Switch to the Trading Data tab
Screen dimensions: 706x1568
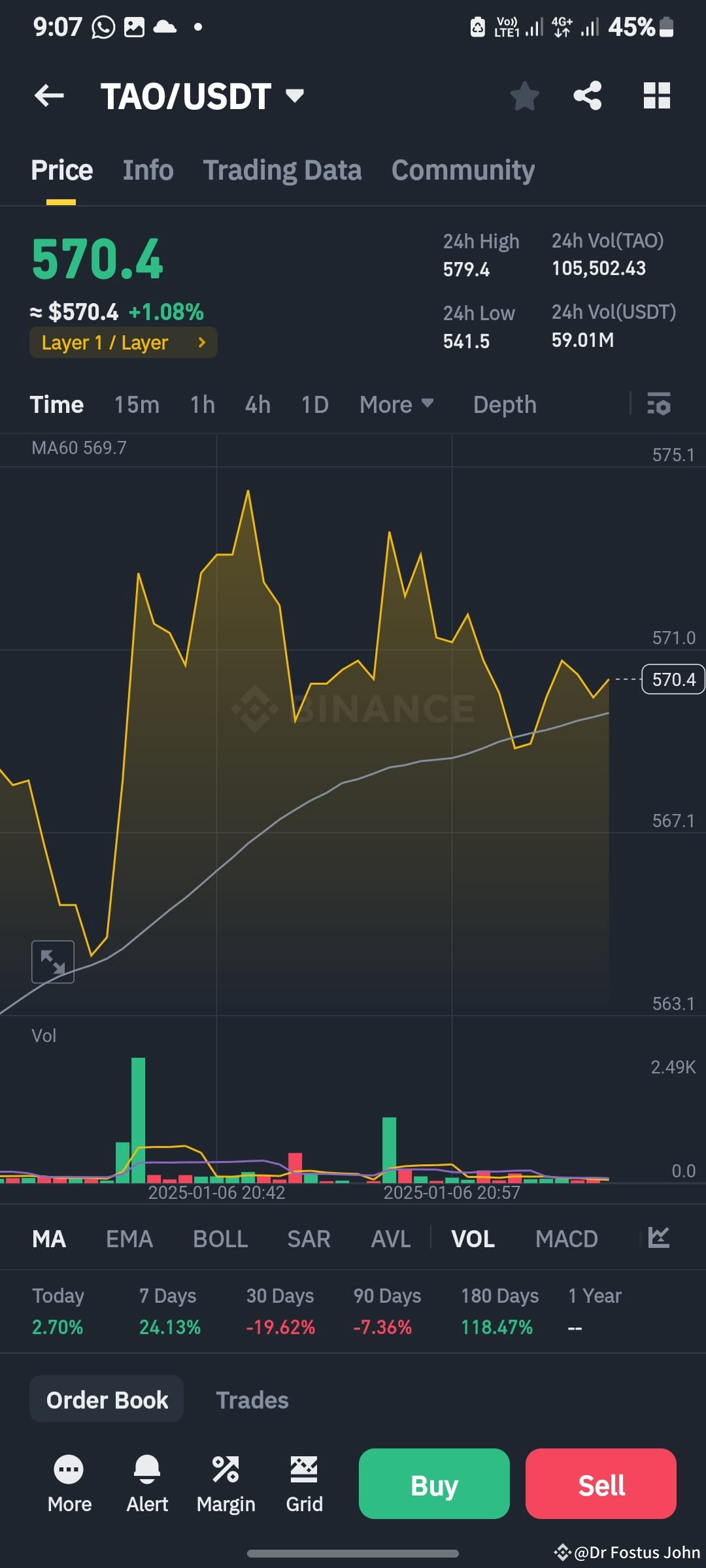point(282,169)
